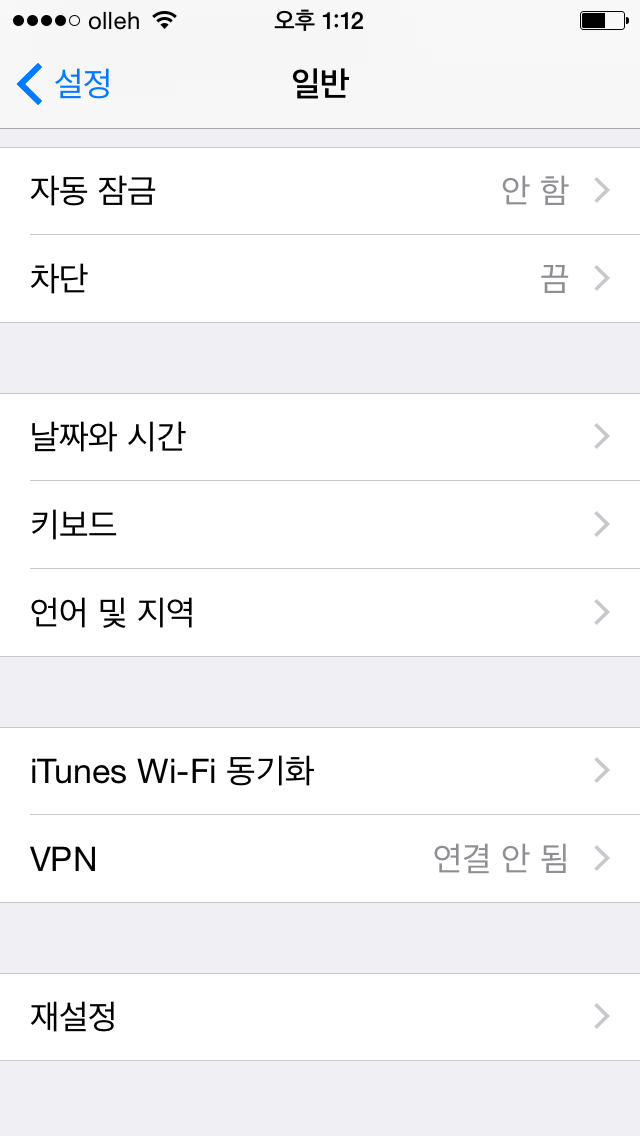Open iTunes Wi-Fi 동기화
Screen dimensions: 640x1136
pyautogui.click(x=320, y=771)
